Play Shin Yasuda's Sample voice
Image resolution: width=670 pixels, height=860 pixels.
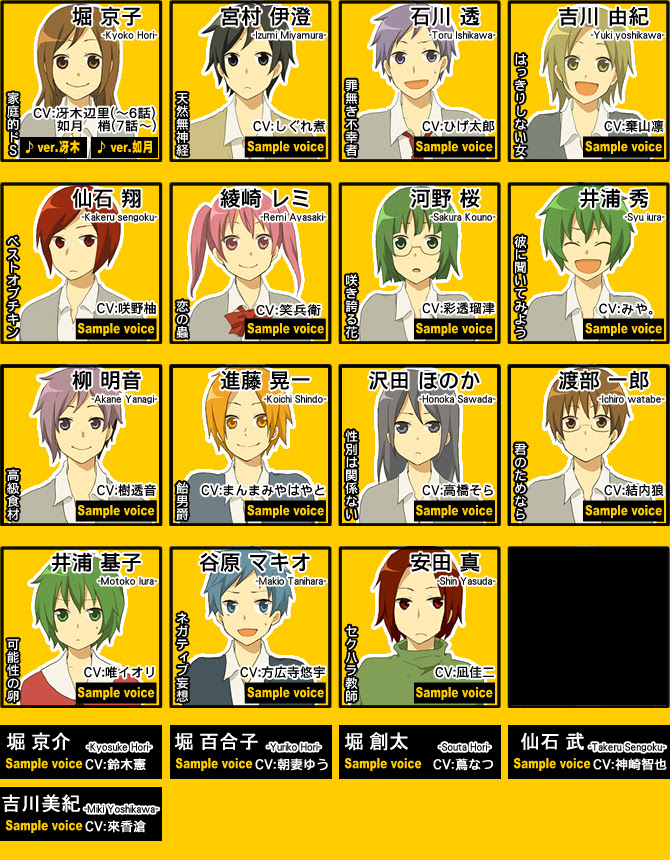point(454,693)
